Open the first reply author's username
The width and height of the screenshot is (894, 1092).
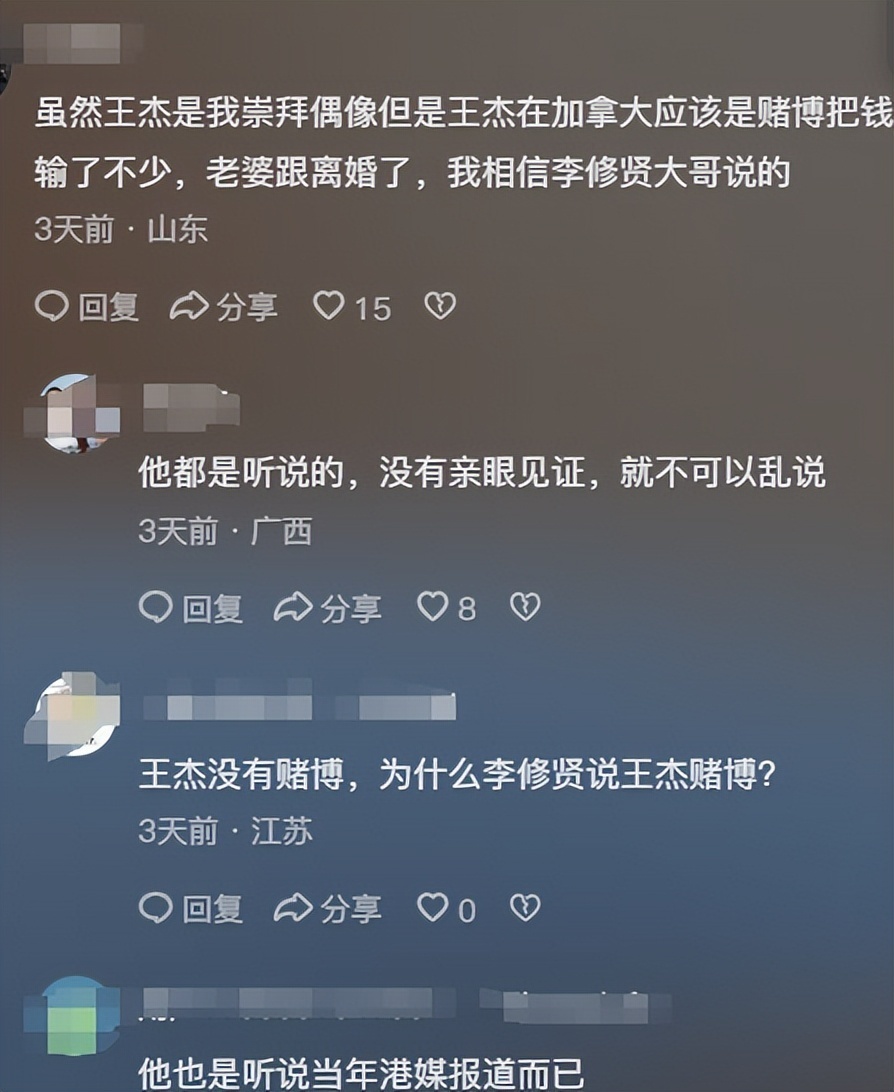pyautogui.click(x=190, y=400)
